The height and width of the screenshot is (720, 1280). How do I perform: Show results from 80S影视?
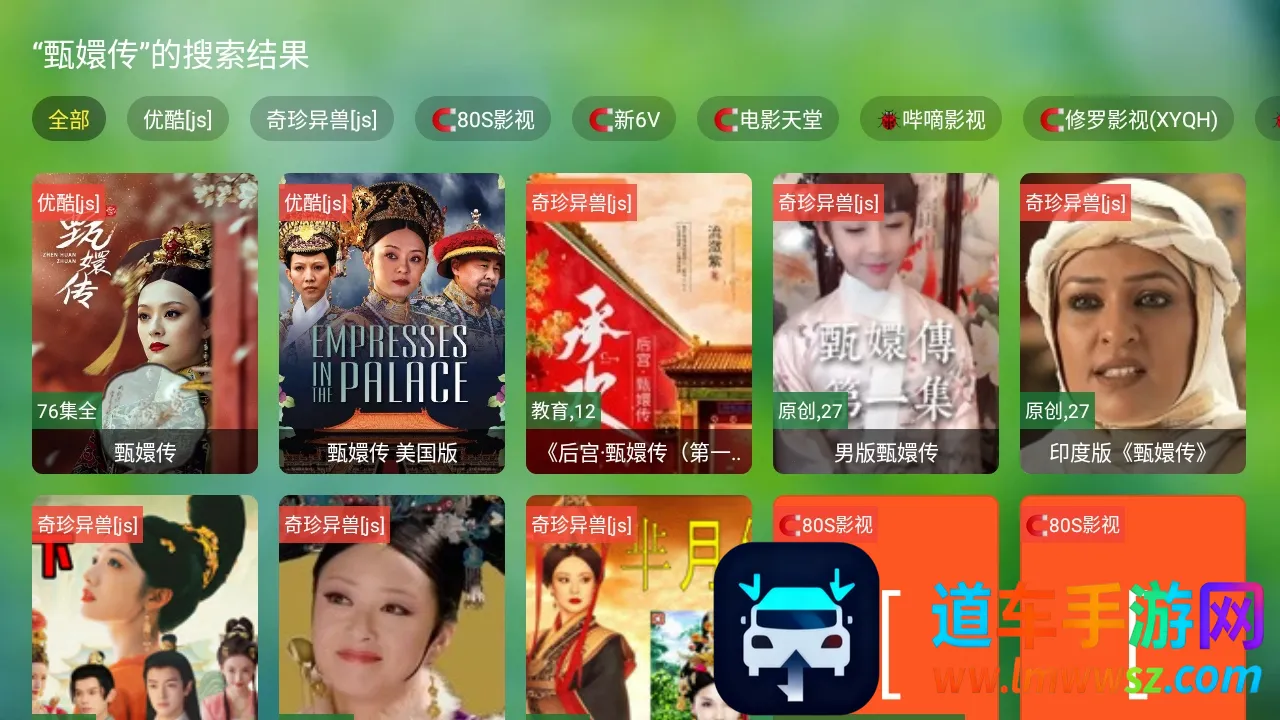pyautogui.click(x=483, y=120)
